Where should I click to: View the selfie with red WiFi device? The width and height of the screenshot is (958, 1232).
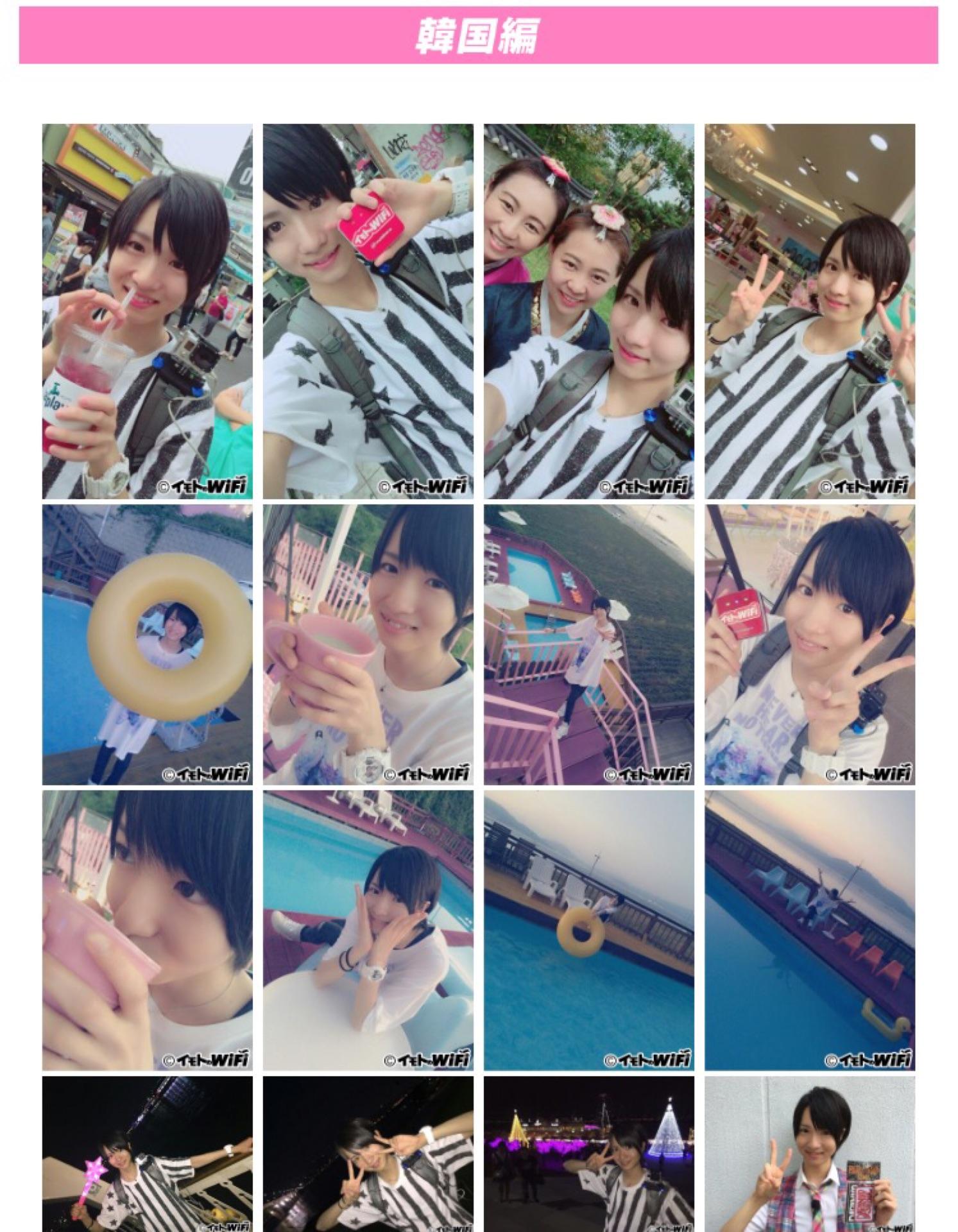click(x=809, y=644)
